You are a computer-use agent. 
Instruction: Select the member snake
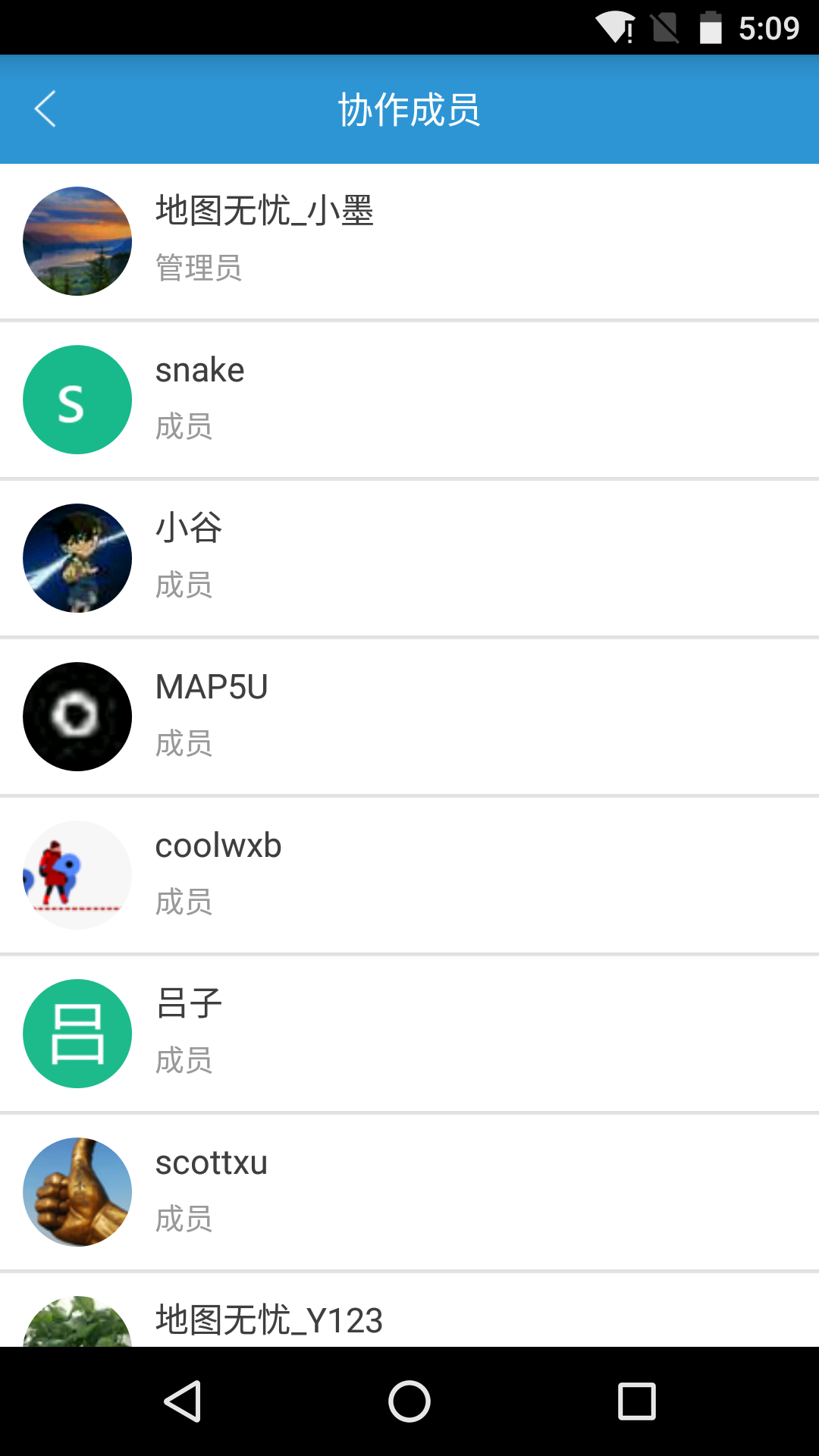tap(409, 400)
